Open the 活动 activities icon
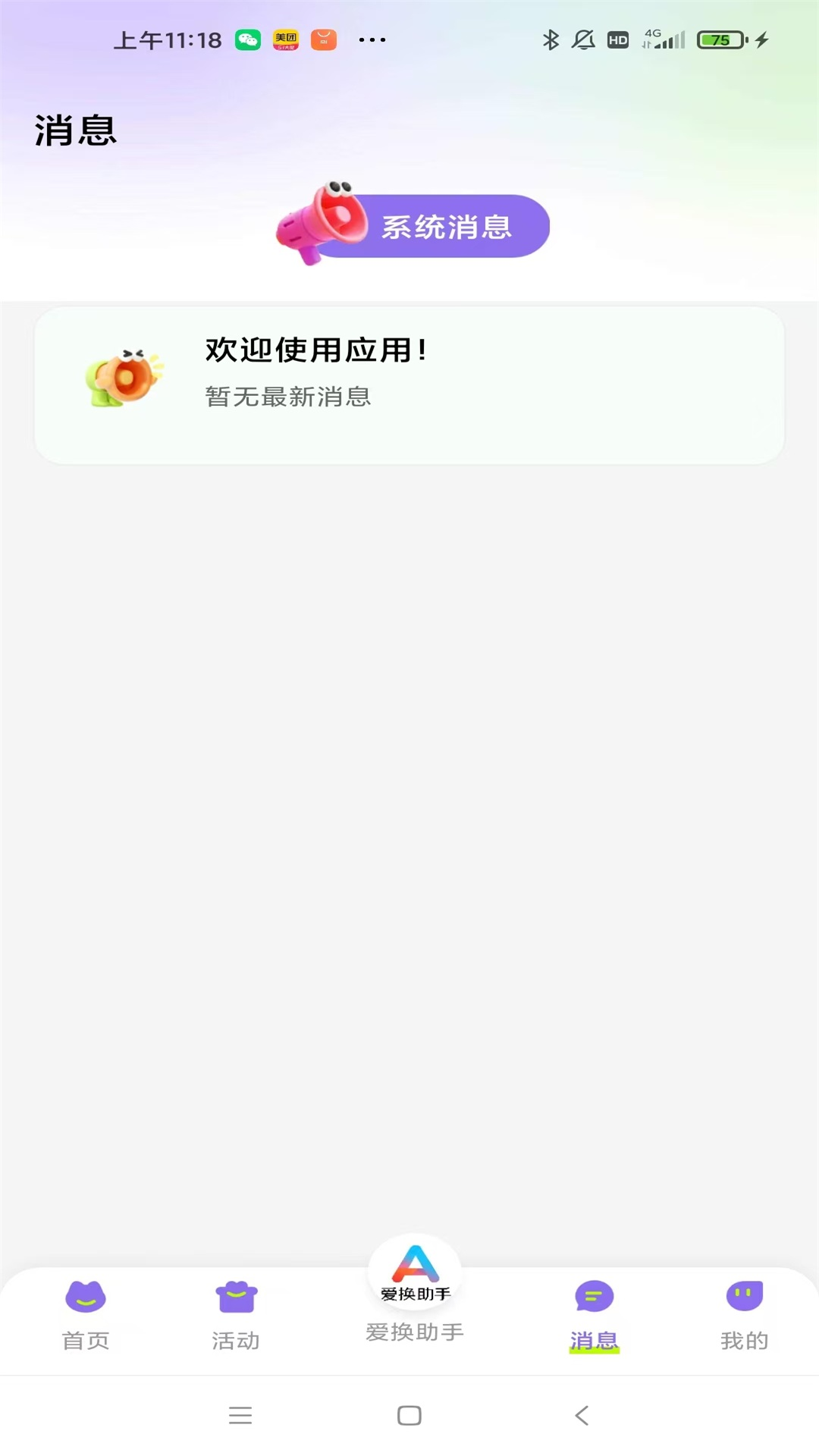Viewport: 819px width, 1456px height. coord(235,1294)
